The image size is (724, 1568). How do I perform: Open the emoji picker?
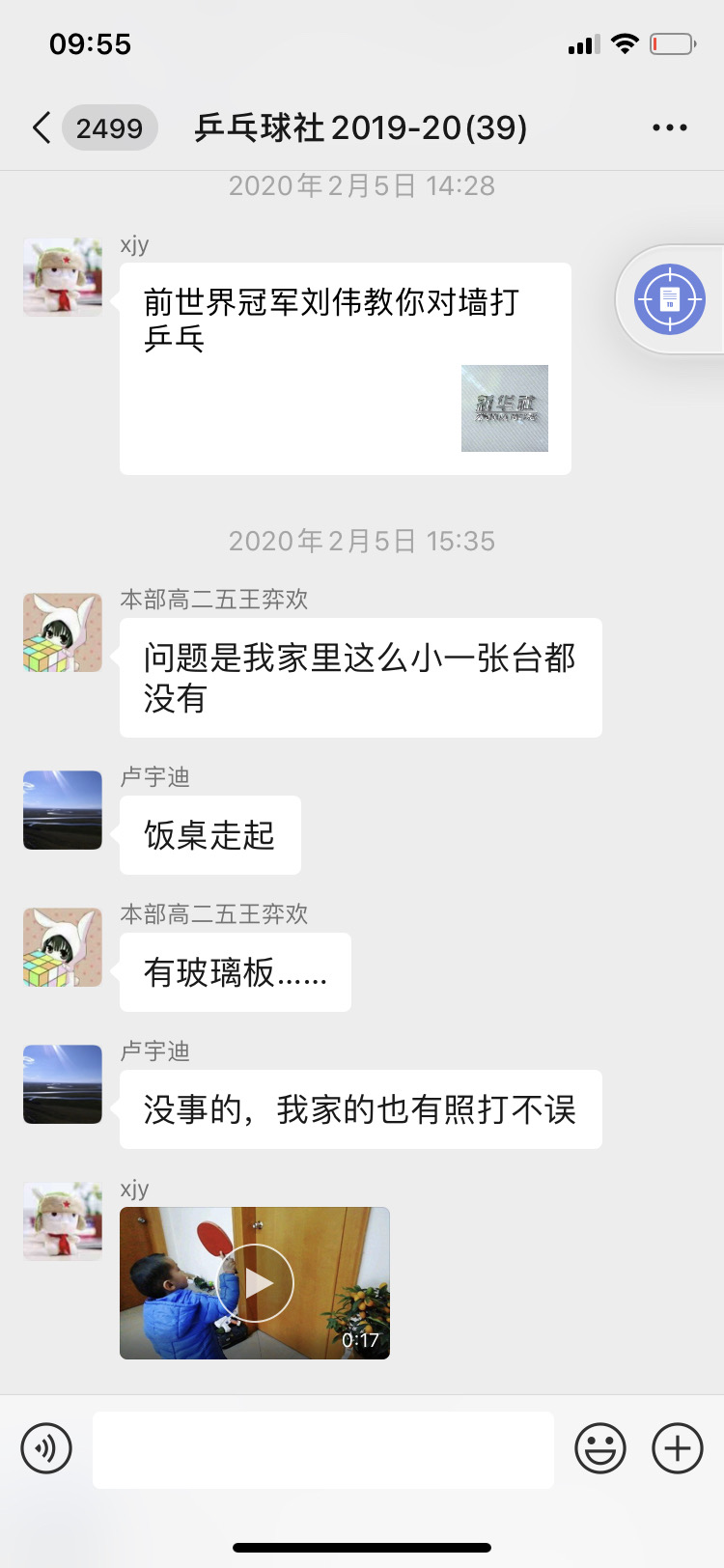point(600,1448)
